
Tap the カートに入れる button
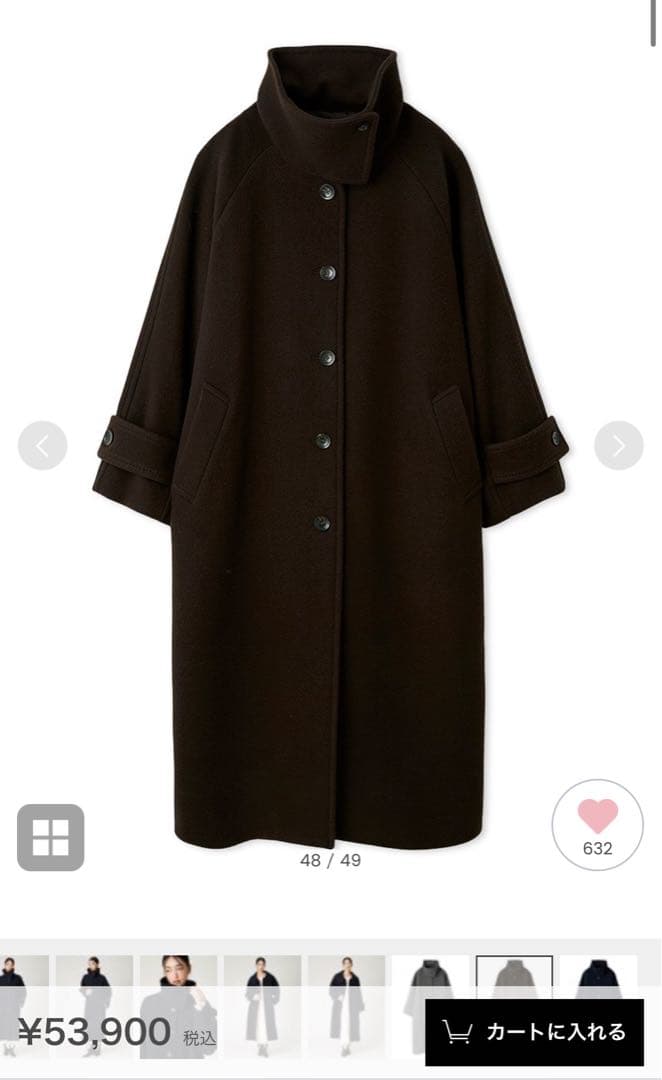coord(534,1031)
